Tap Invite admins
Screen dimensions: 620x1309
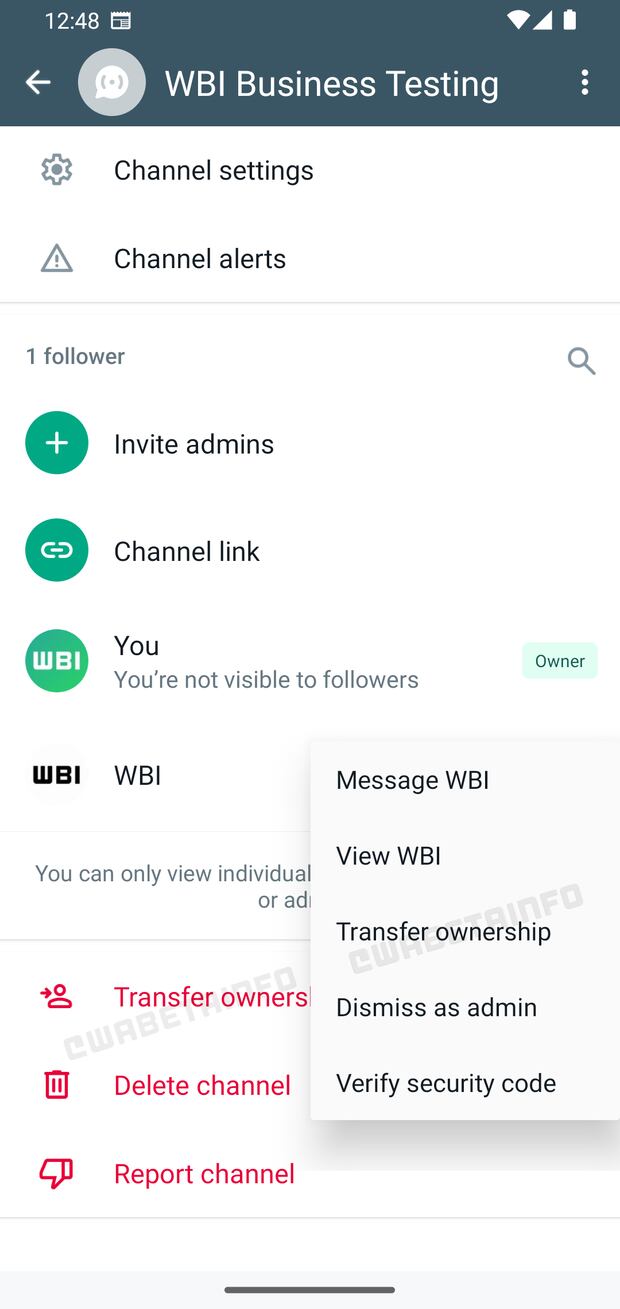point(193,444)
